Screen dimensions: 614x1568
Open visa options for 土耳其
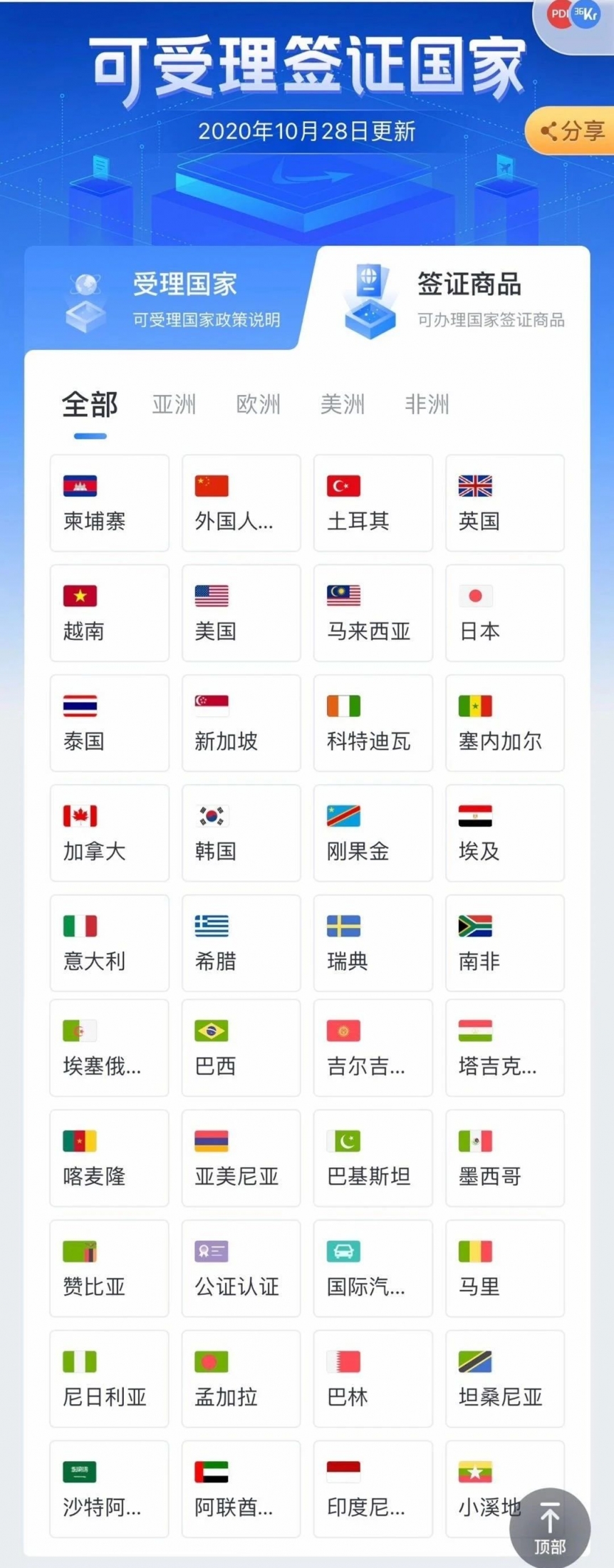pos(373,503)
